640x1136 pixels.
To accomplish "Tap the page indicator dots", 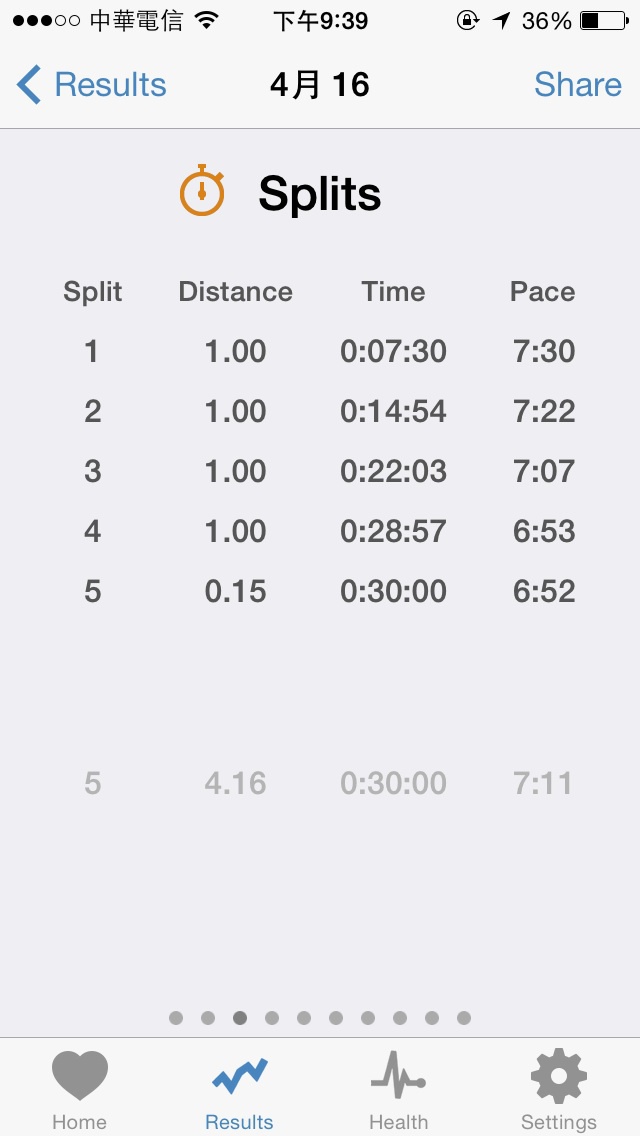I will pos(320,1018).
